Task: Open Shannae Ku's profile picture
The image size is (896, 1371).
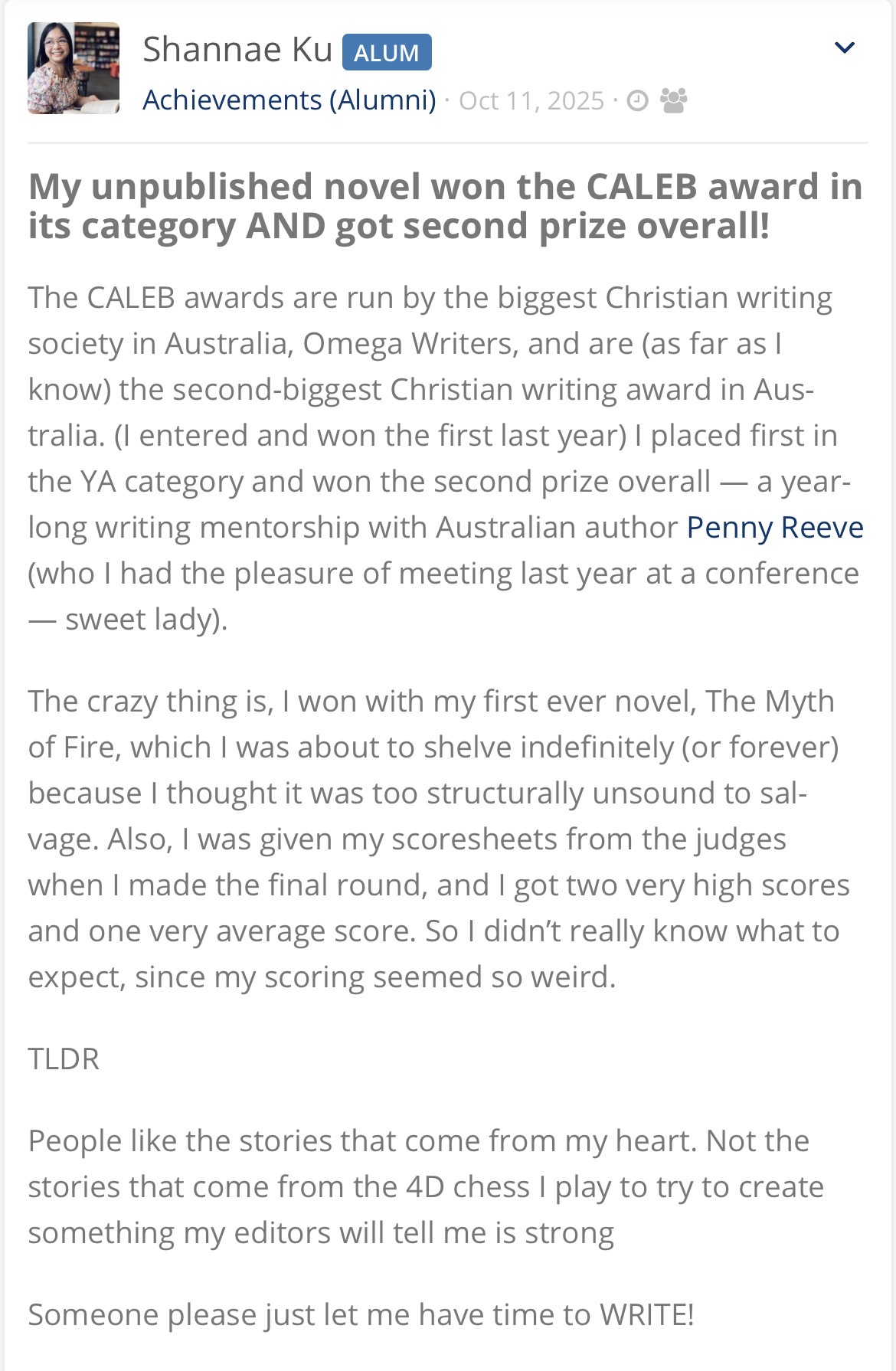Action: click(74, 68)
